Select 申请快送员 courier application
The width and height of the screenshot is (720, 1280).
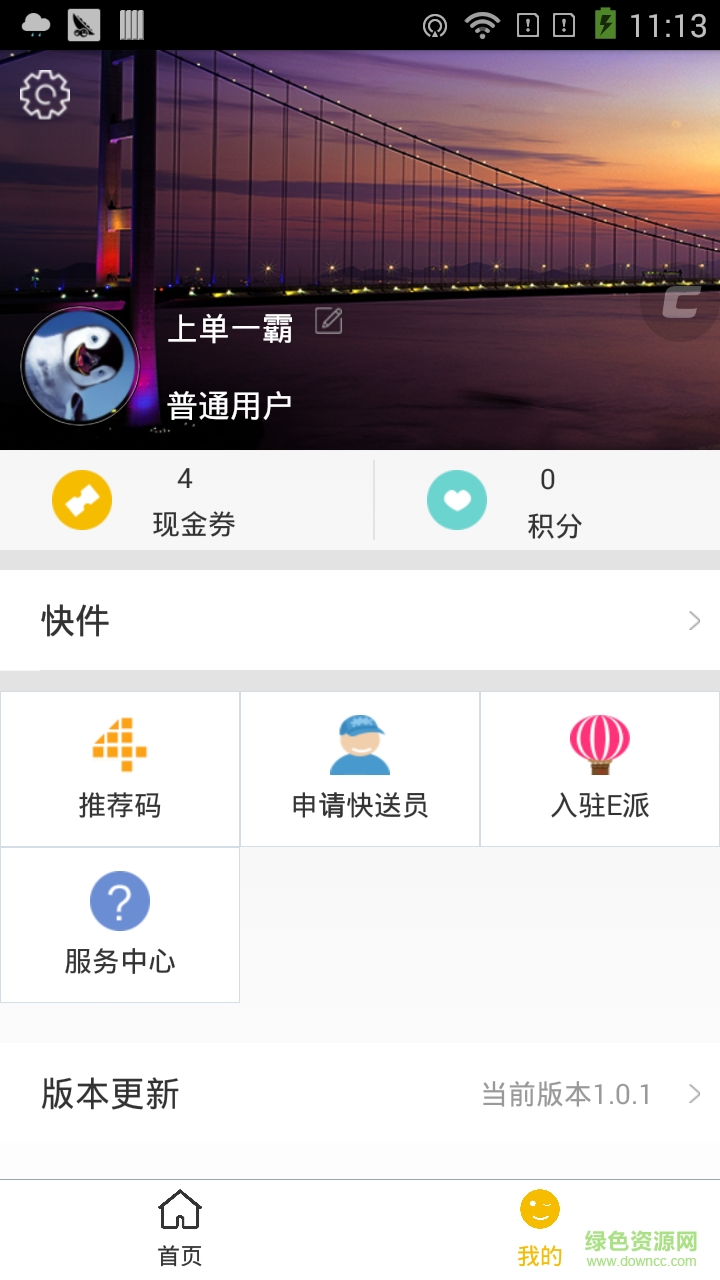(x=360, y=769)
